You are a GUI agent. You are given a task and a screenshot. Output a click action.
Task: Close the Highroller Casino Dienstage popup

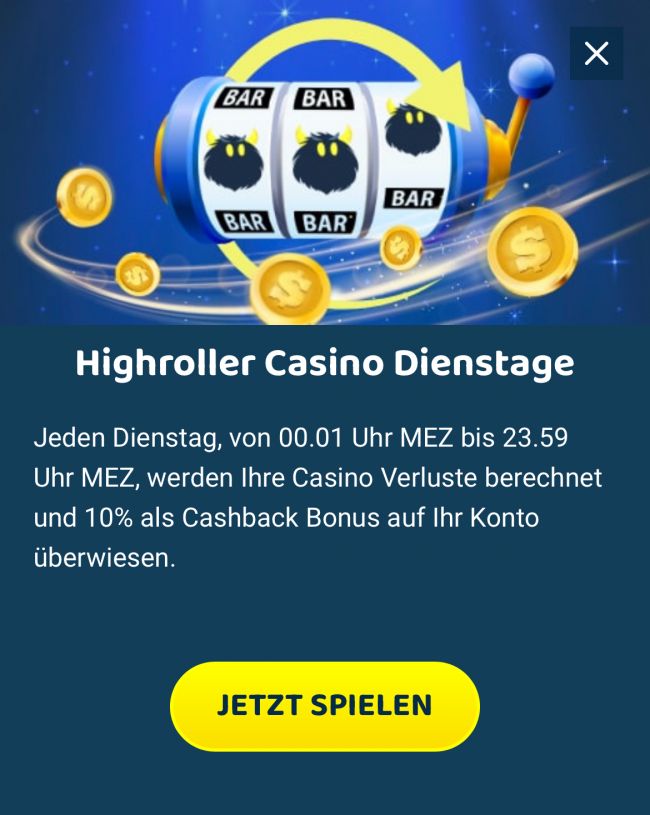click(x=596, y=53)
